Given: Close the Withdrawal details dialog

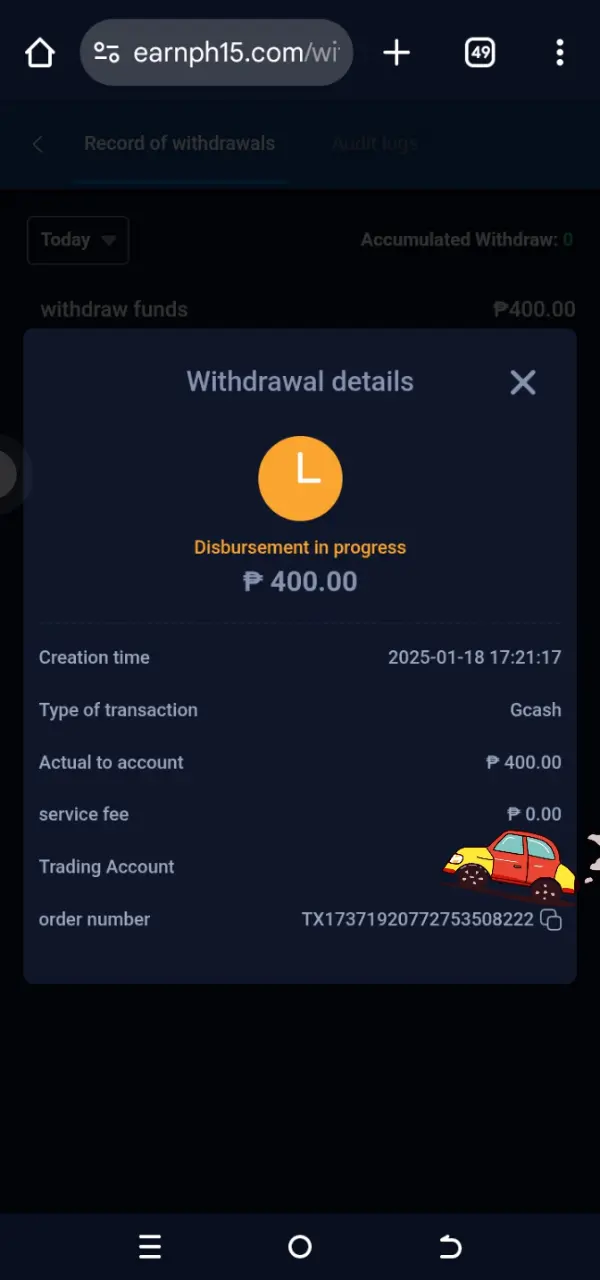Looking at the screenshot, I should [x=523, y=382].
